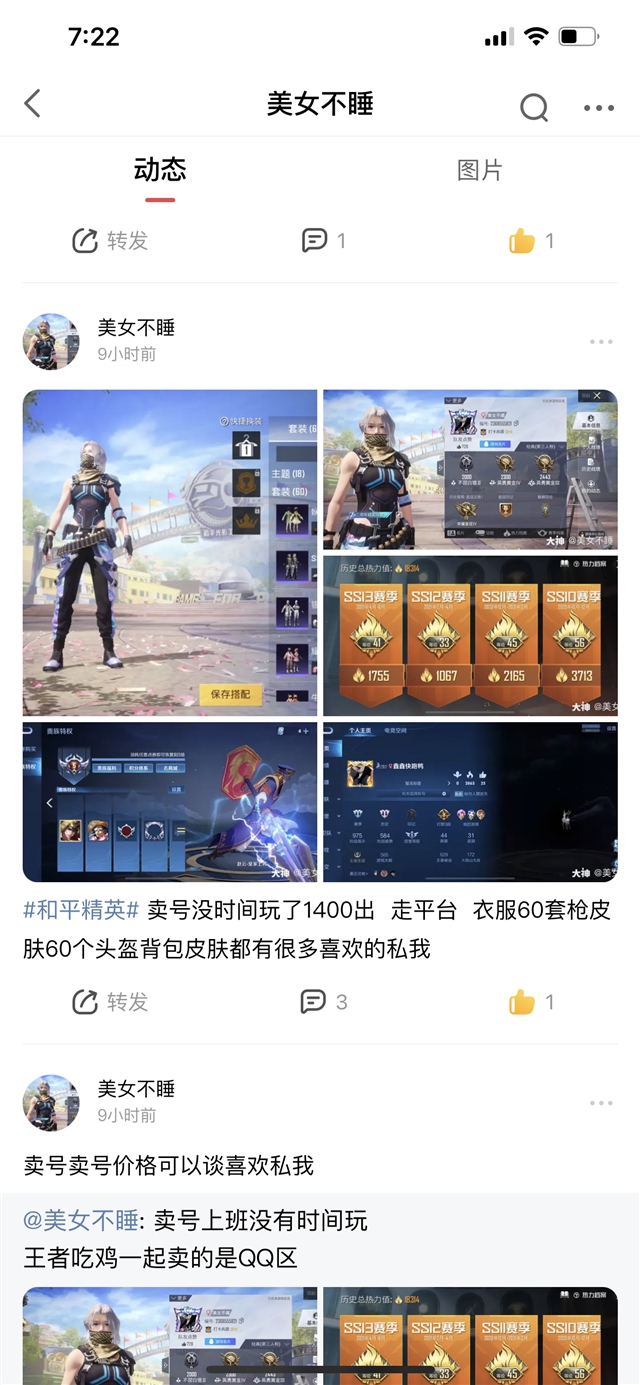Screen dimensions: 640x1385
Task: Open the comment on the topmost post
Action: (x=324, y=241)
